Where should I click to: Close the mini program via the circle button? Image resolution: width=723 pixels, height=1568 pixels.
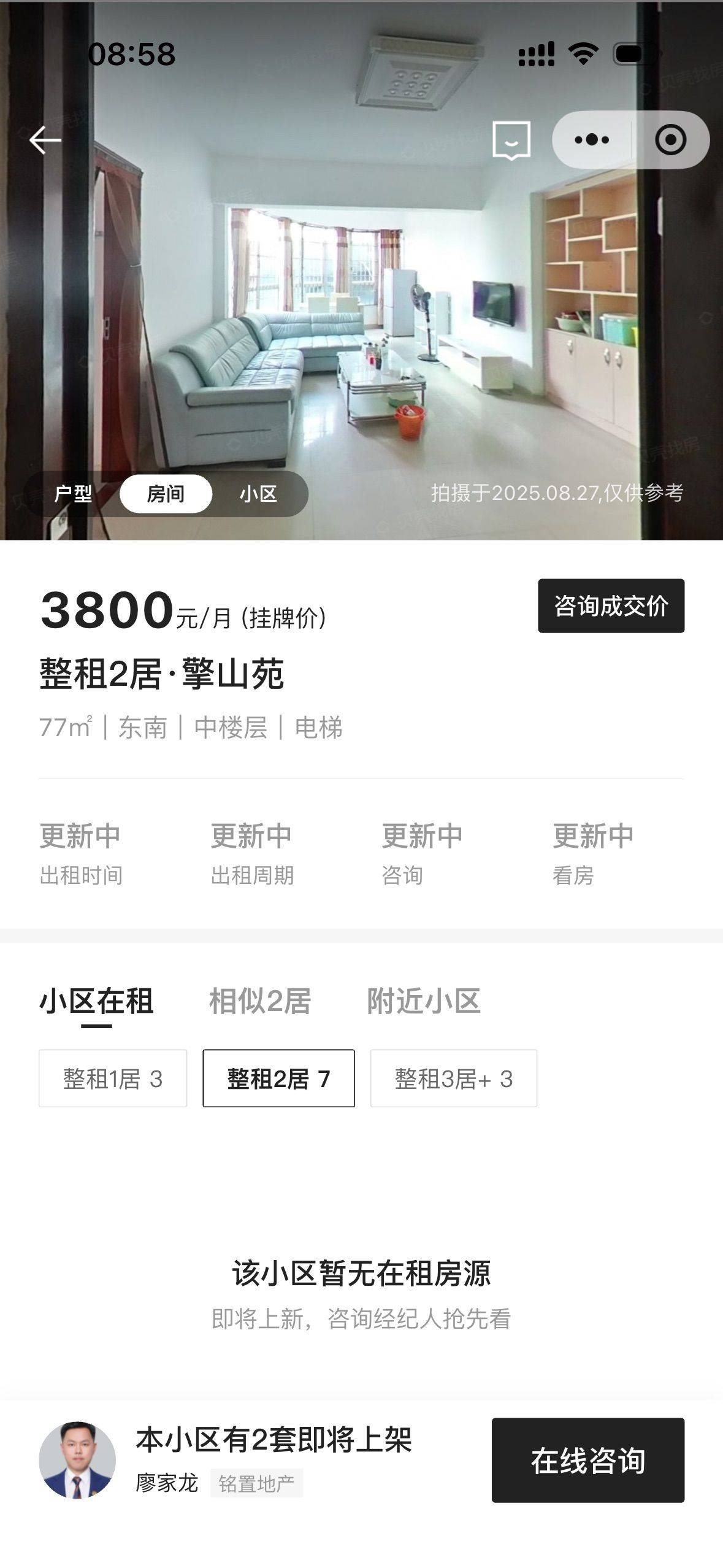670,140
